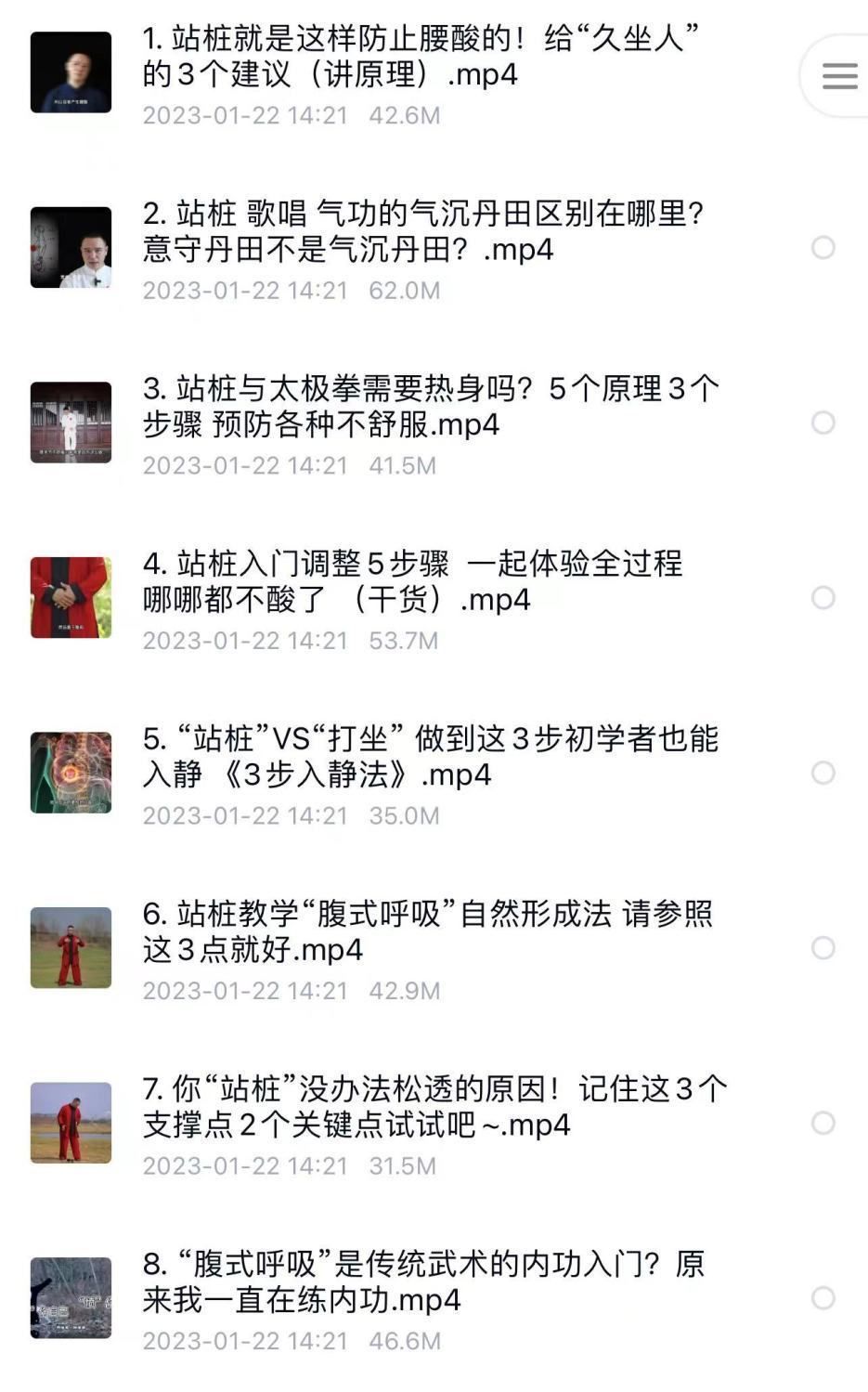Tick the circle for video 4 入门调整
The height and width of the screenshot is (1392, 868).
tap(823, 597)
